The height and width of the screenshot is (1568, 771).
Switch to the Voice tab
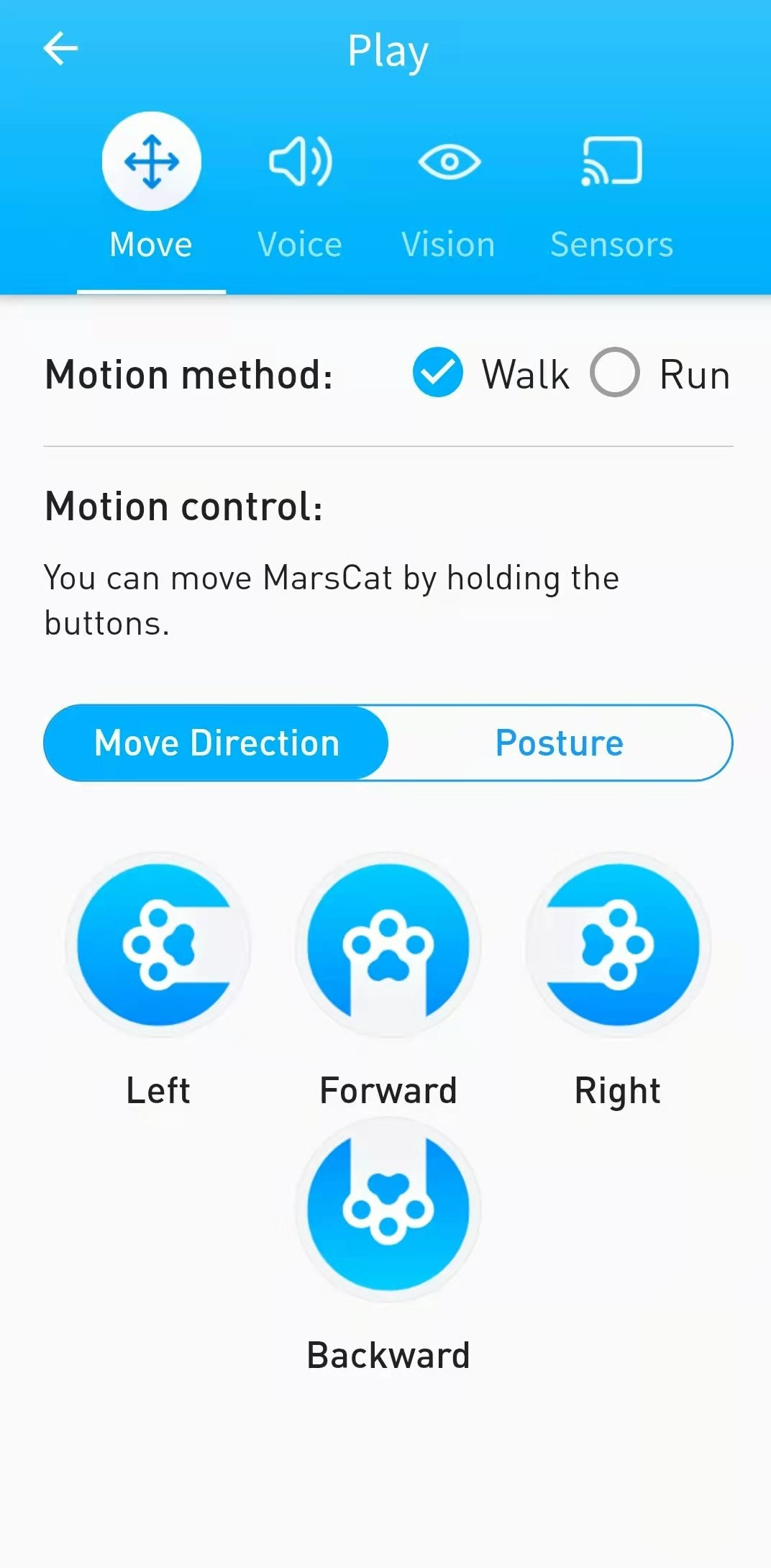pos(300,187)
